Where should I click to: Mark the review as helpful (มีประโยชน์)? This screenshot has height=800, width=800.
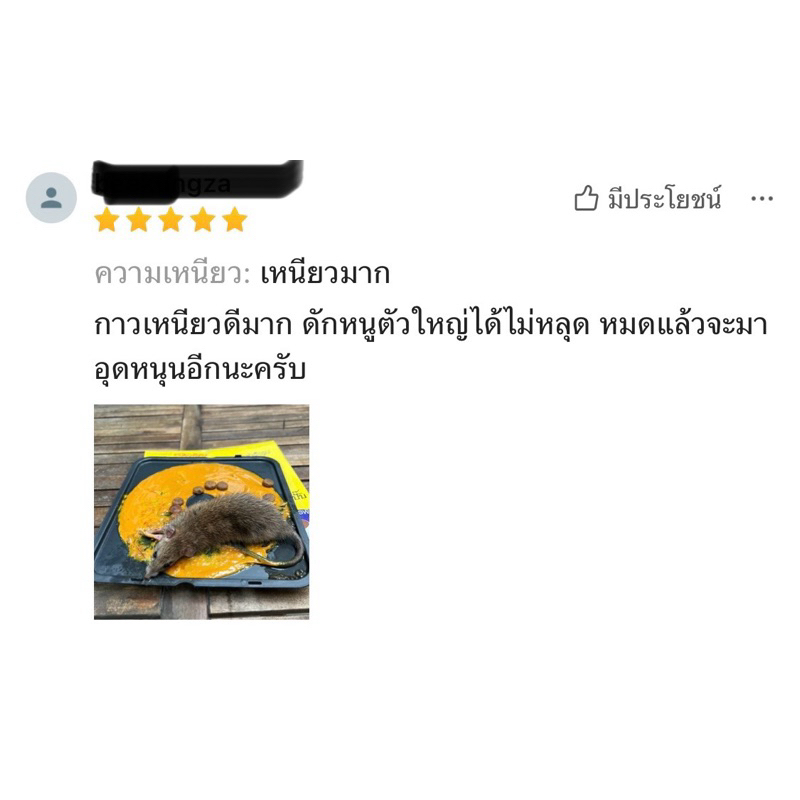tap(647, 198)
